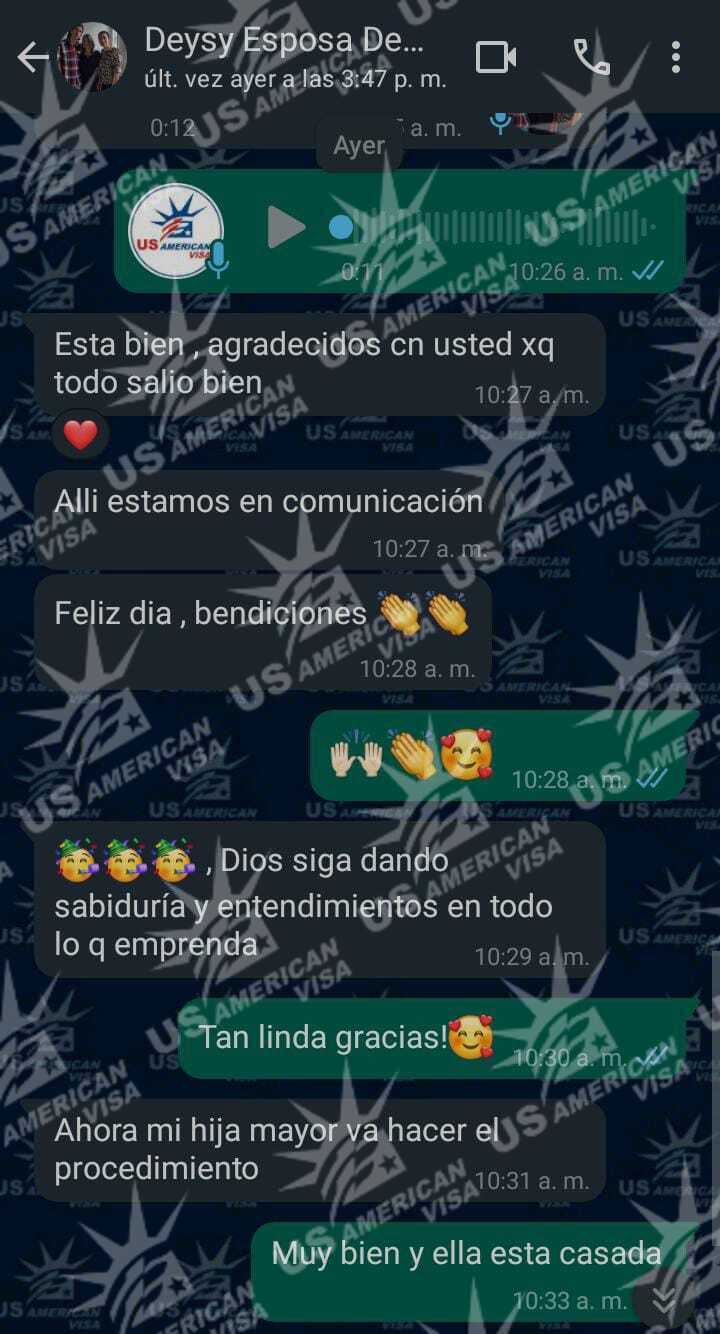This screenshot has width=720, height=1334.
Task: Open the chat overflow menu
Action: (676, 57)
